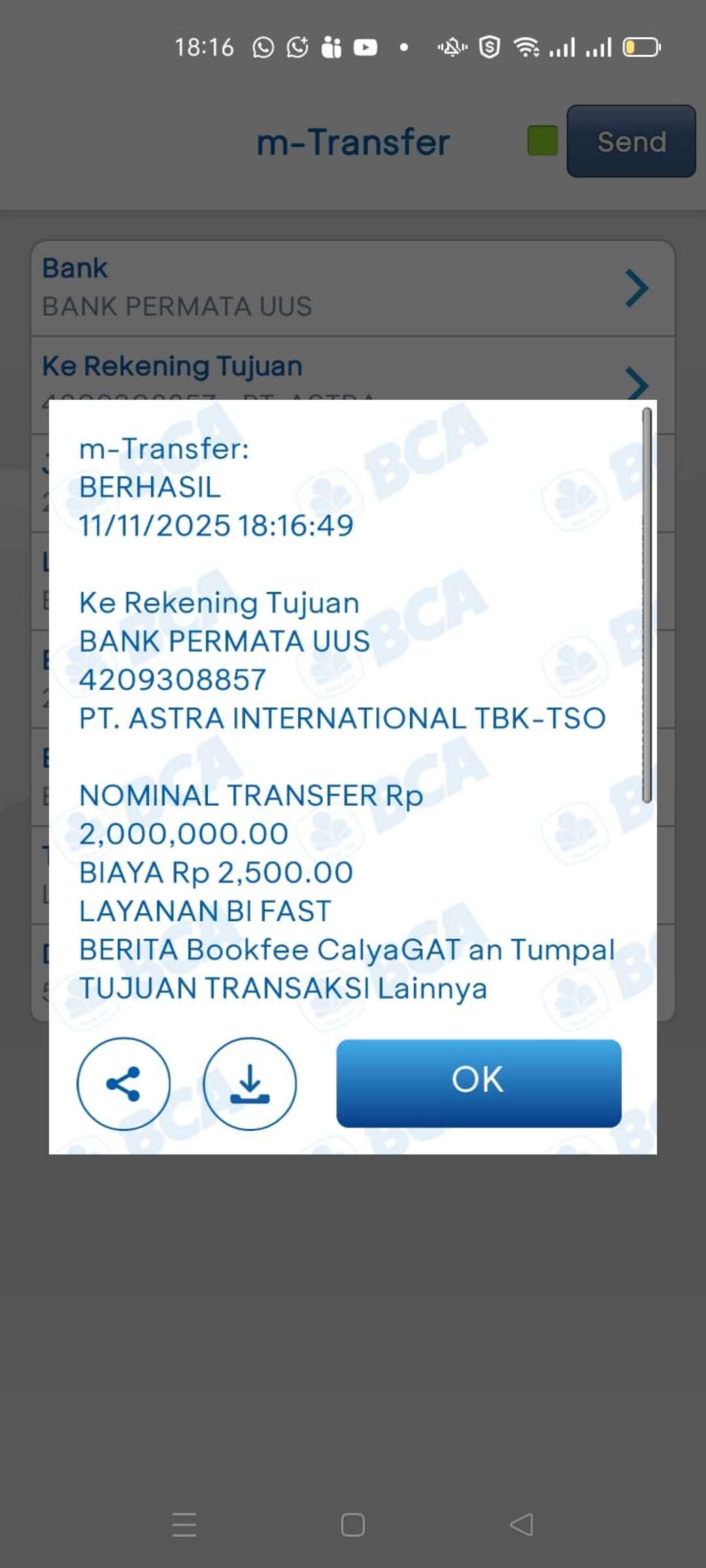Go back using system navigation
The width and height of the screenshot is (706, 1568).
tap(522, 1525)
